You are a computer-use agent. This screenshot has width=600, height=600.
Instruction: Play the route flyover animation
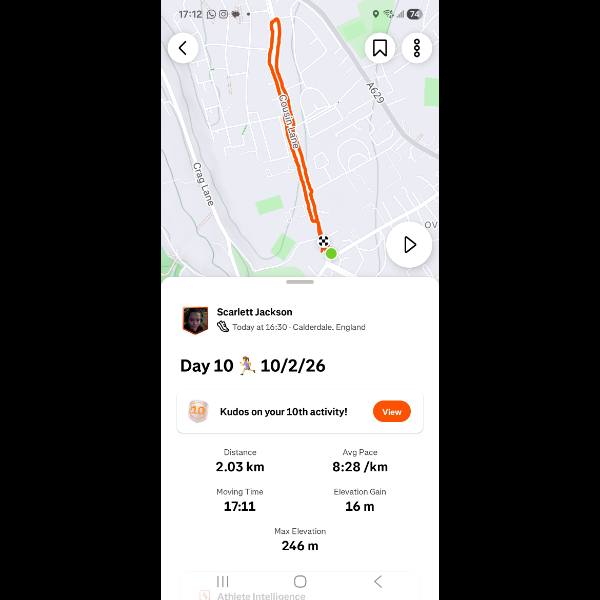click(x=408, y=244)
